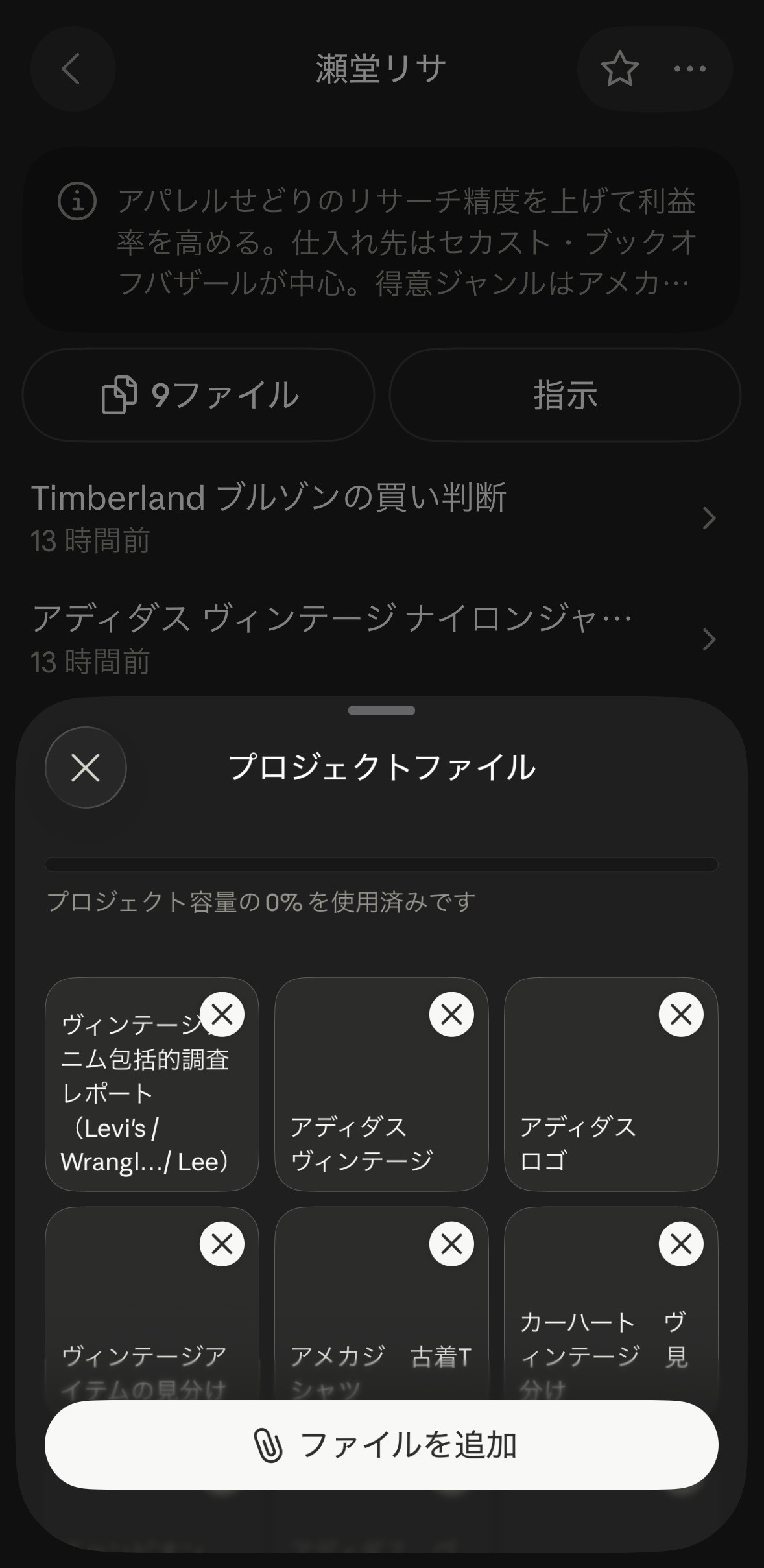Open the 指示 instructions section
This screenshot has width=764, height=1568.
click(x=563, y=394)
